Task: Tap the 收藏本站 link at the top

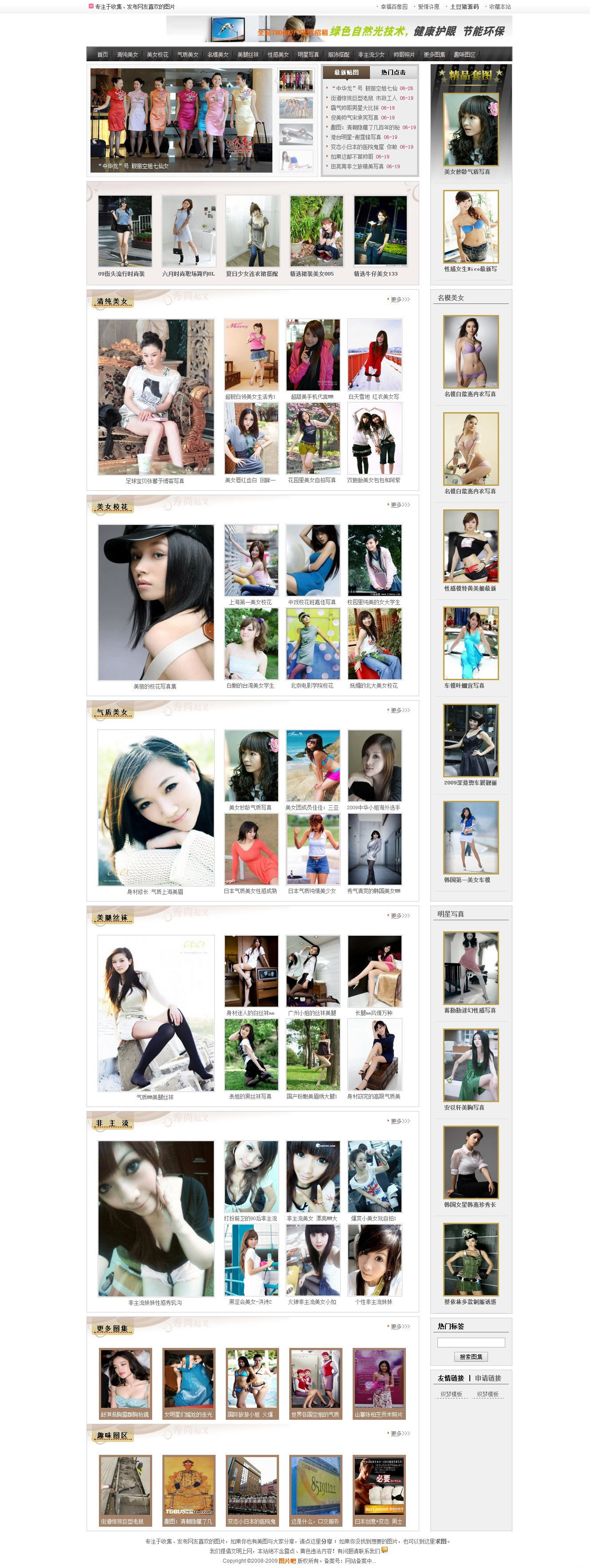Action: [499, 7]
